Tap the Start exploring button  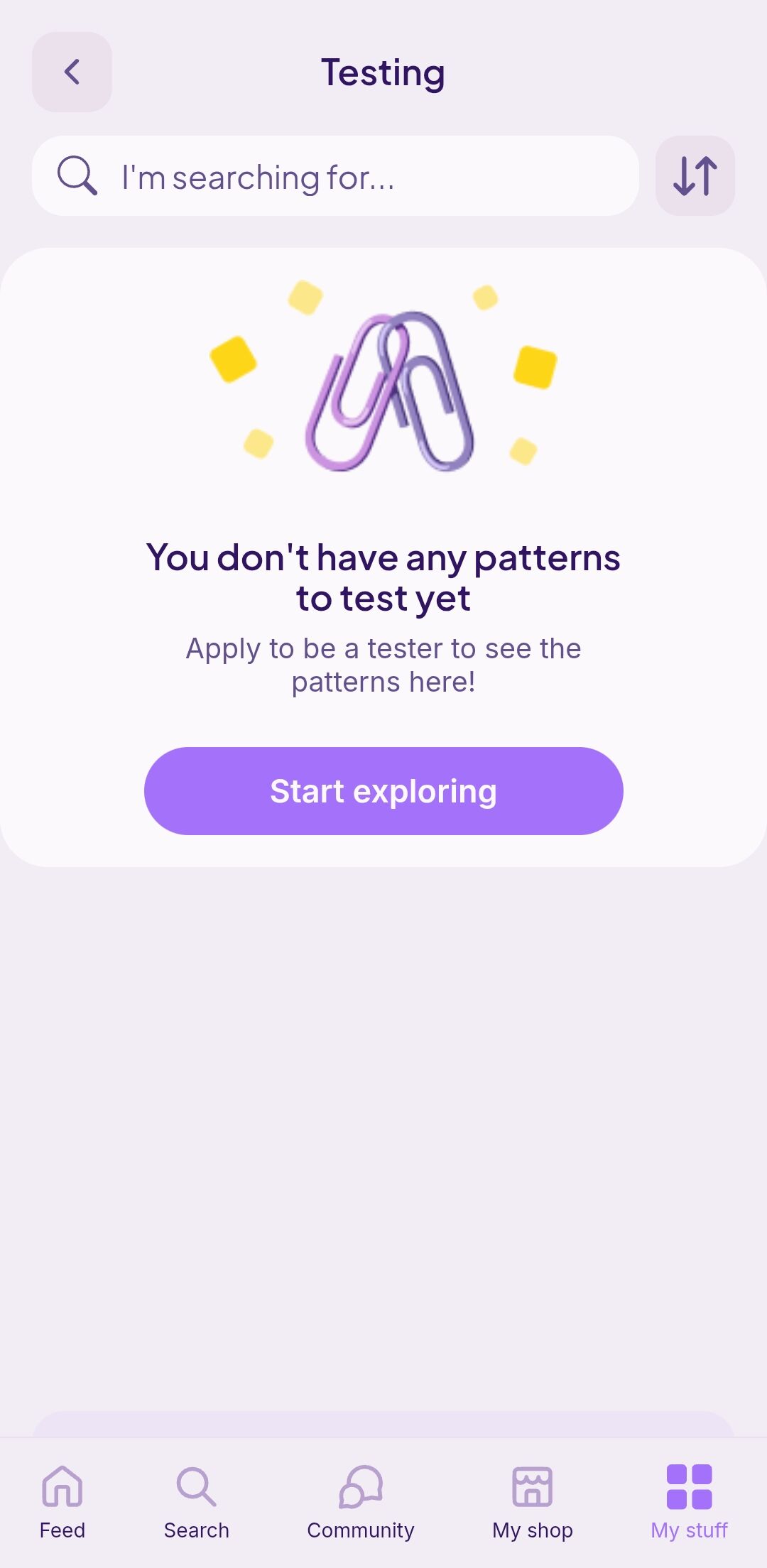click(x=383, y=791)
